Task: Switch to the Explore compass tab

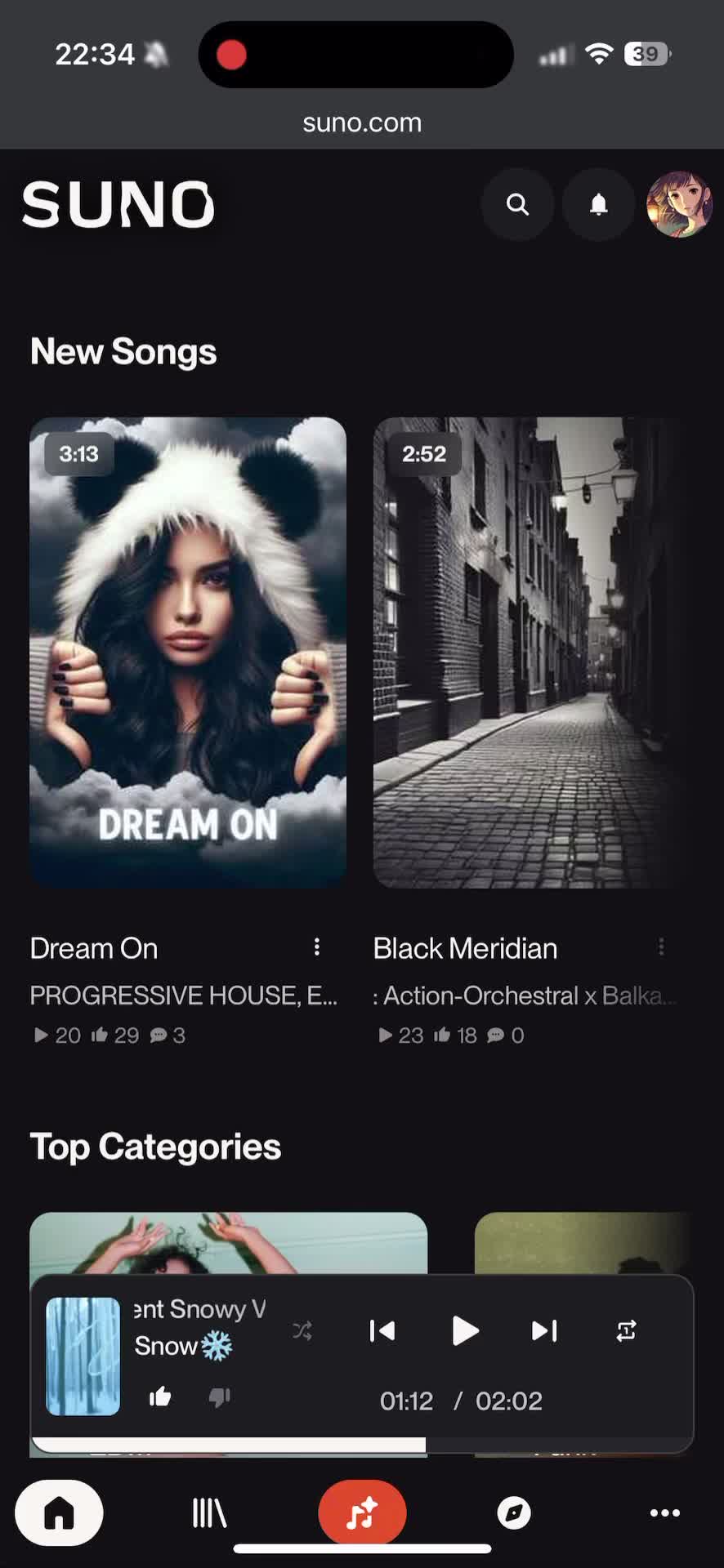Action: [514, 1513]
